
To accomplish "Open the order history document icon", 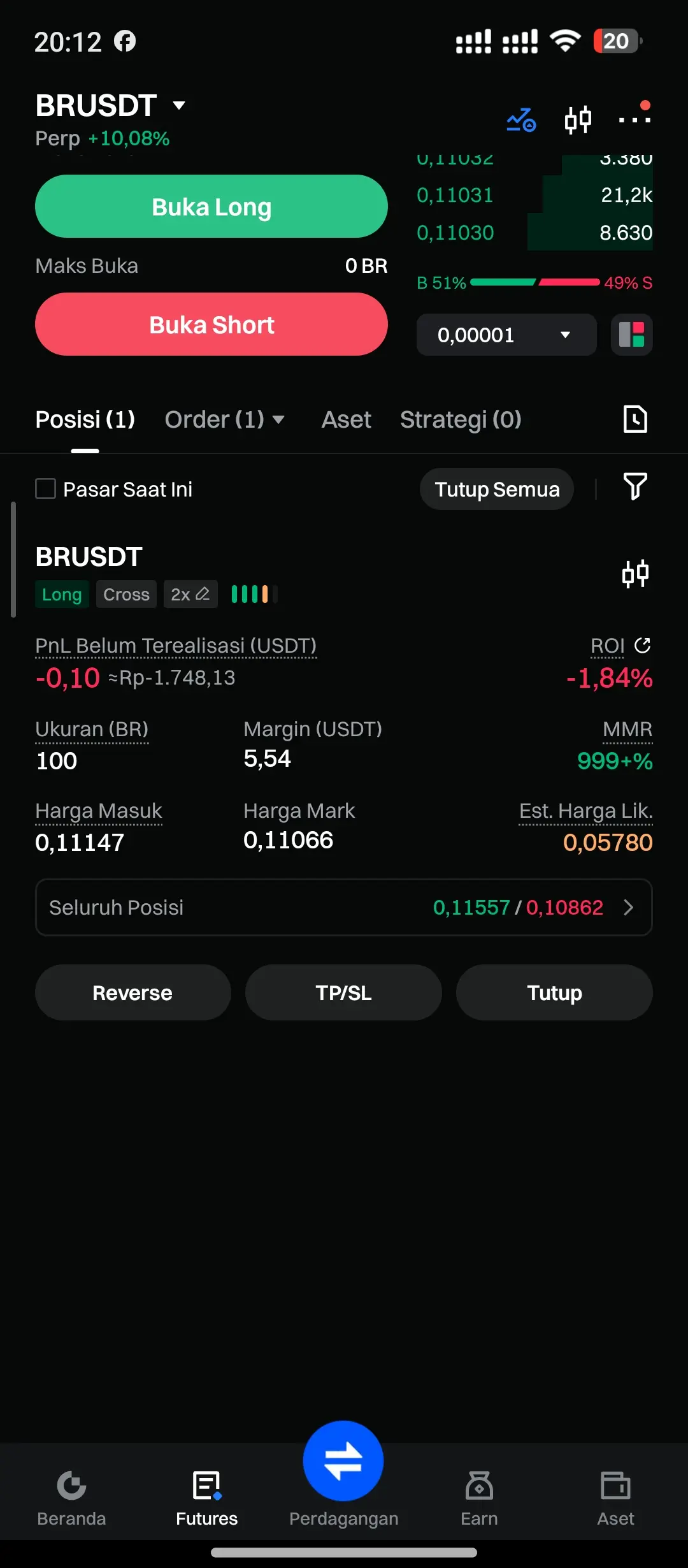I will click(x=634, y=419).
